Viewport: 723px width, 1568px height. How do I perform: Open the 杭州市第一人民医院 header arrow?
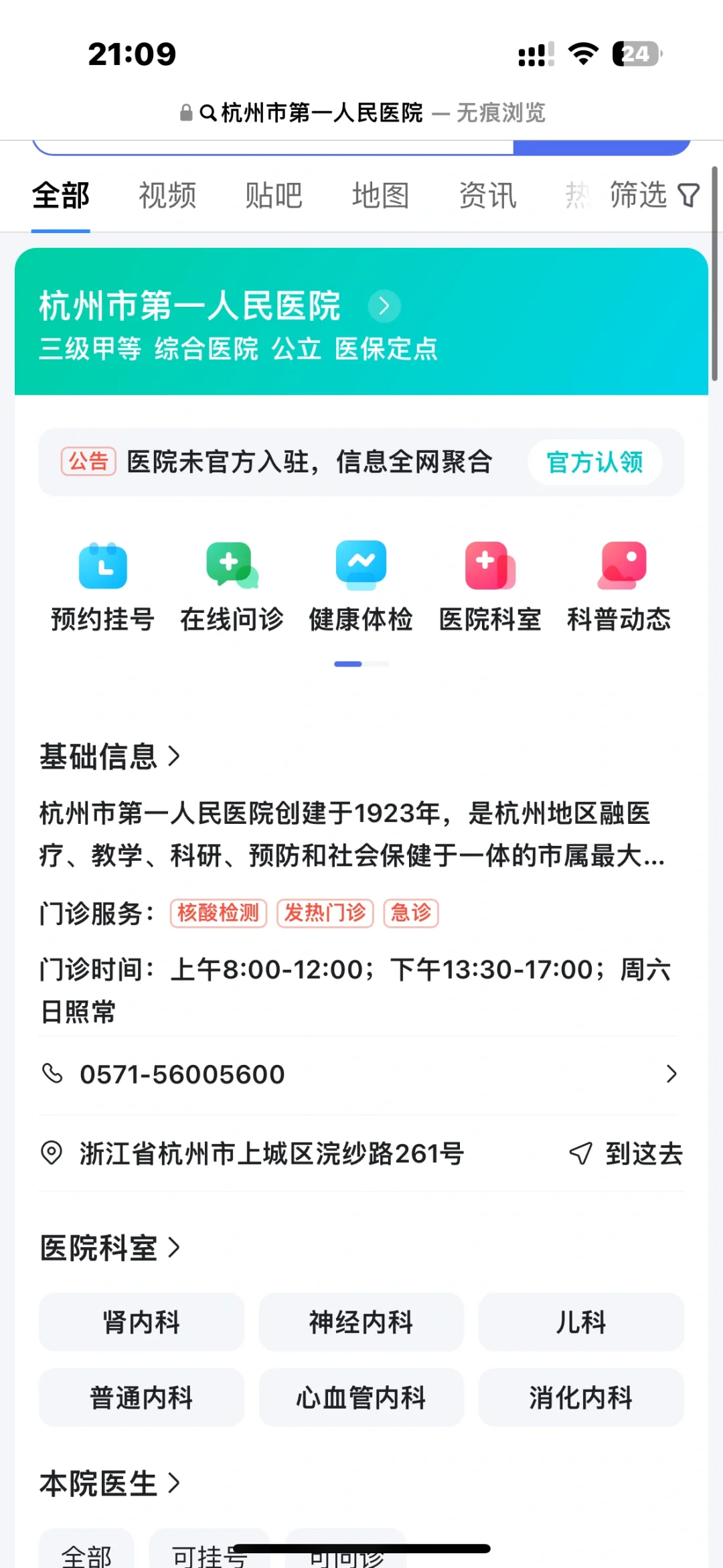pyautogui.click(x=384, y=306)
